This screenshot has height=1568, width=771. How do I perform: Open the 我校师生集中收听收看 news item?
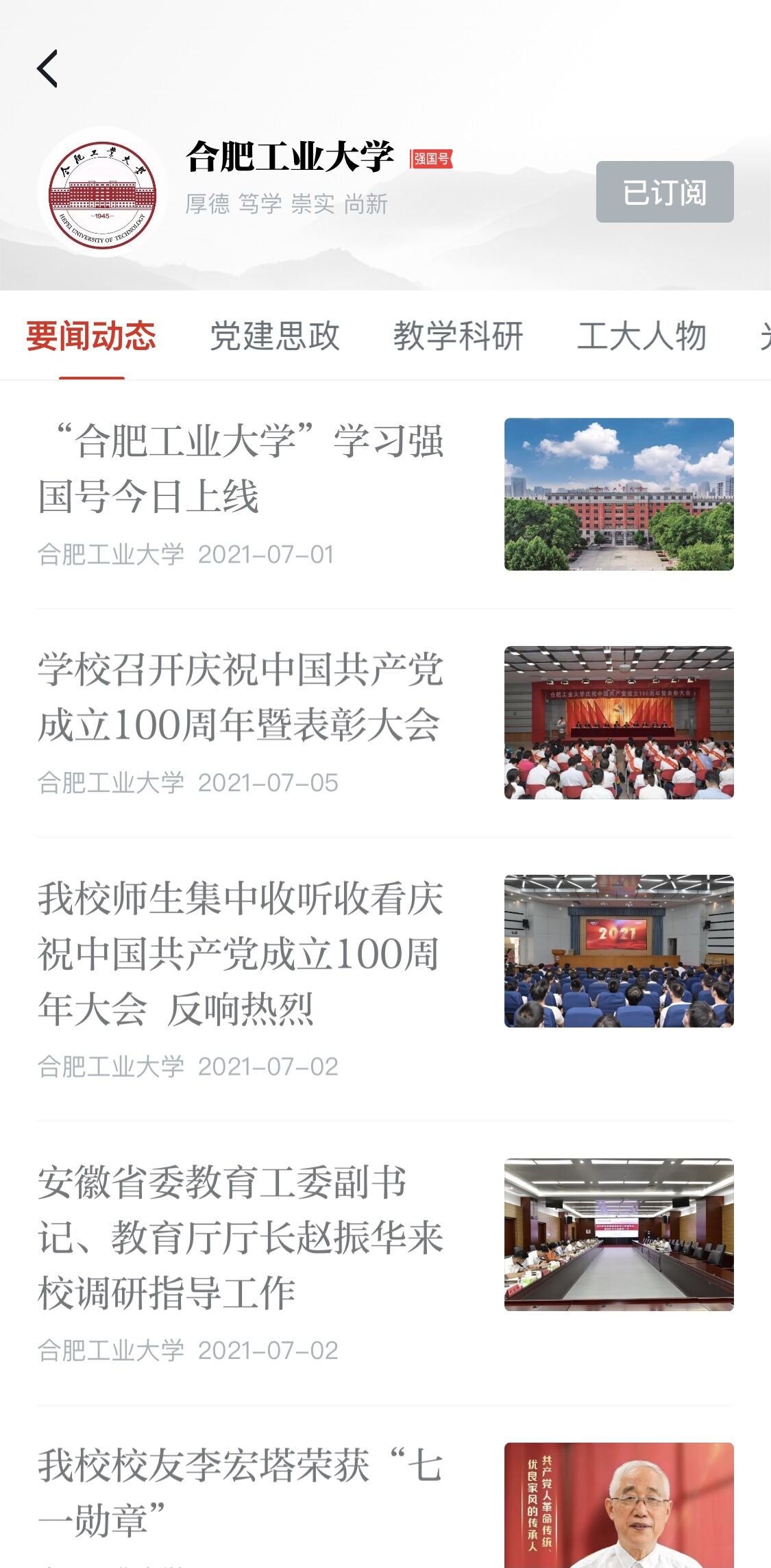point(241,954)
